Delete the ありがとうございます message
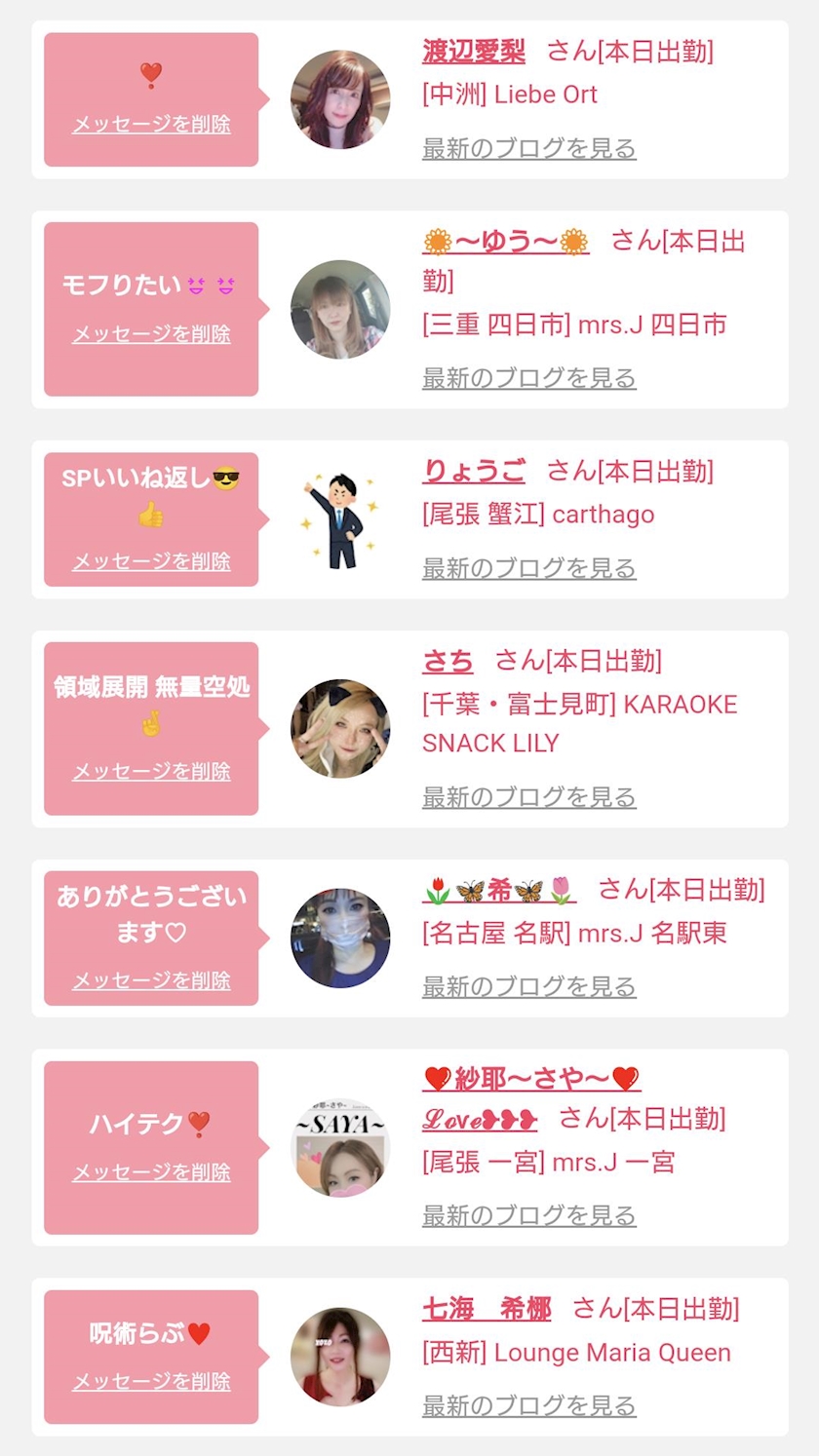 pos(151,980)
